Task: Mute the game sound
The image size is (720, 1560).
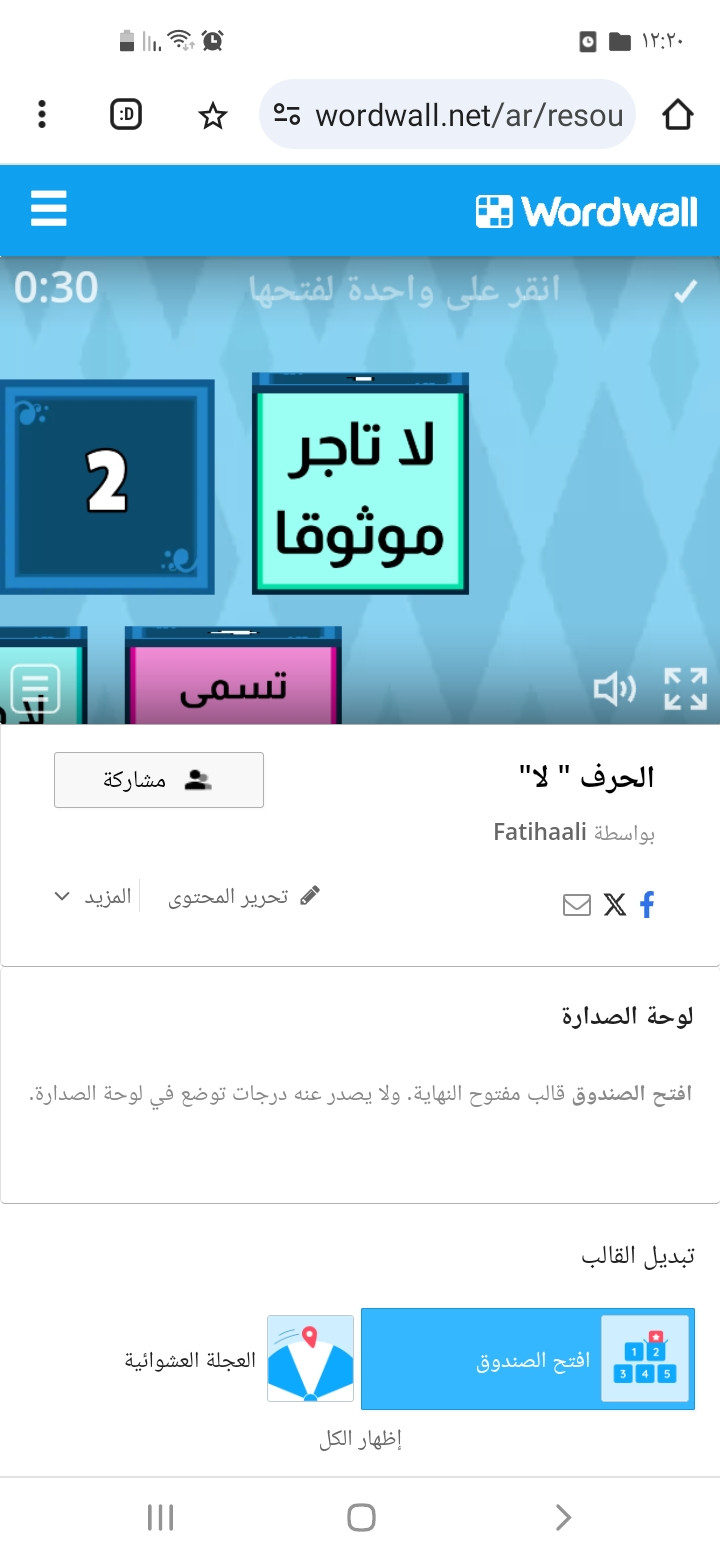Action: click(614, 688)
